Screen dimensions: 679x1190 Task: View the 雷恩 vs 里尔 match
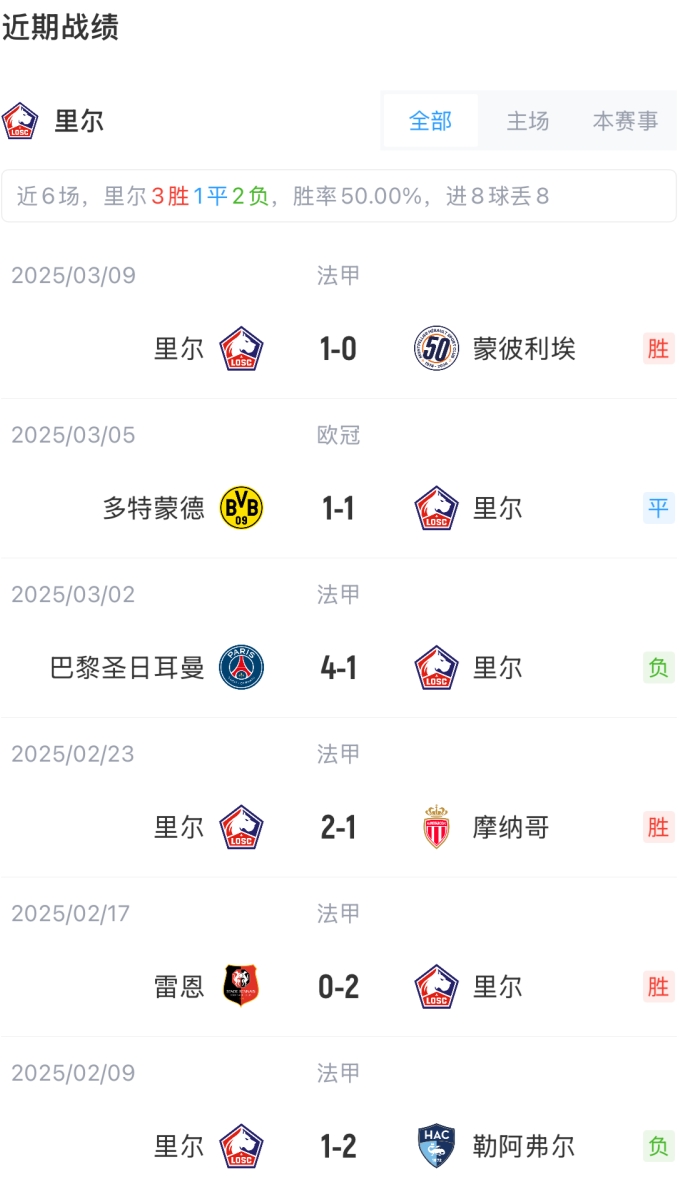tap(338, 987)
